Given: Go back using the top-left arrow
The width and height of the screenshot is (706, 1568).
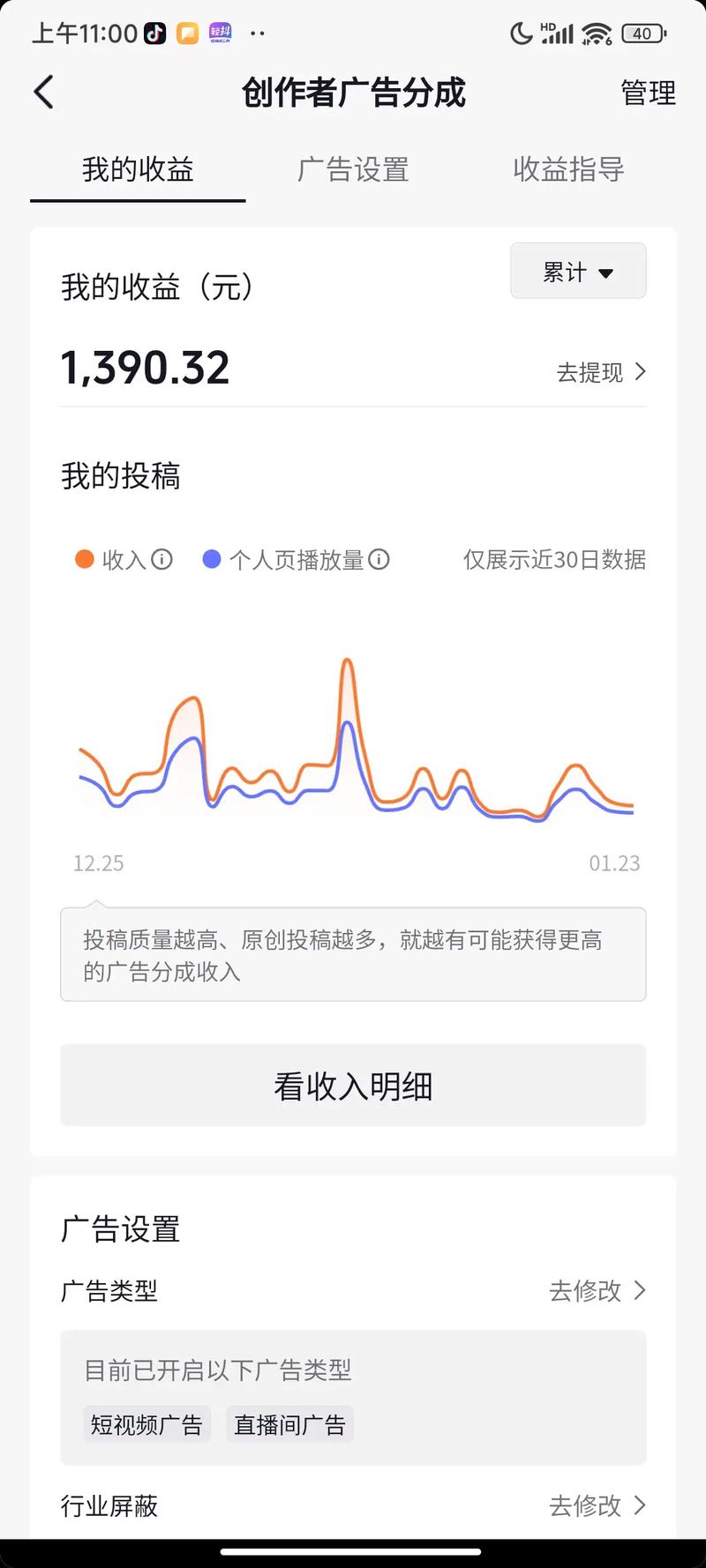Looking at the screenshot, I should [44, 93].
